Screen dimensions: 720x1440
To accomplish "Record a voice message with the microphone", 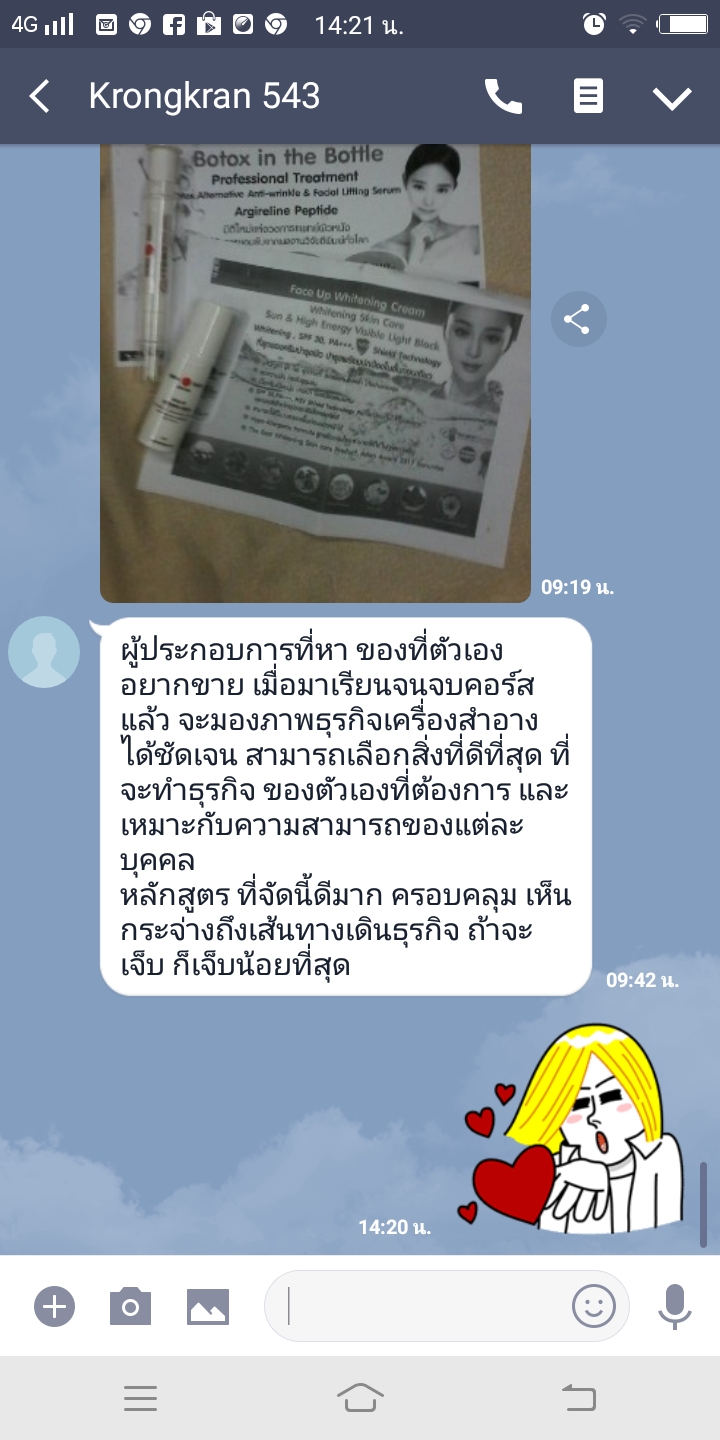I will (x=675, y=1306).
